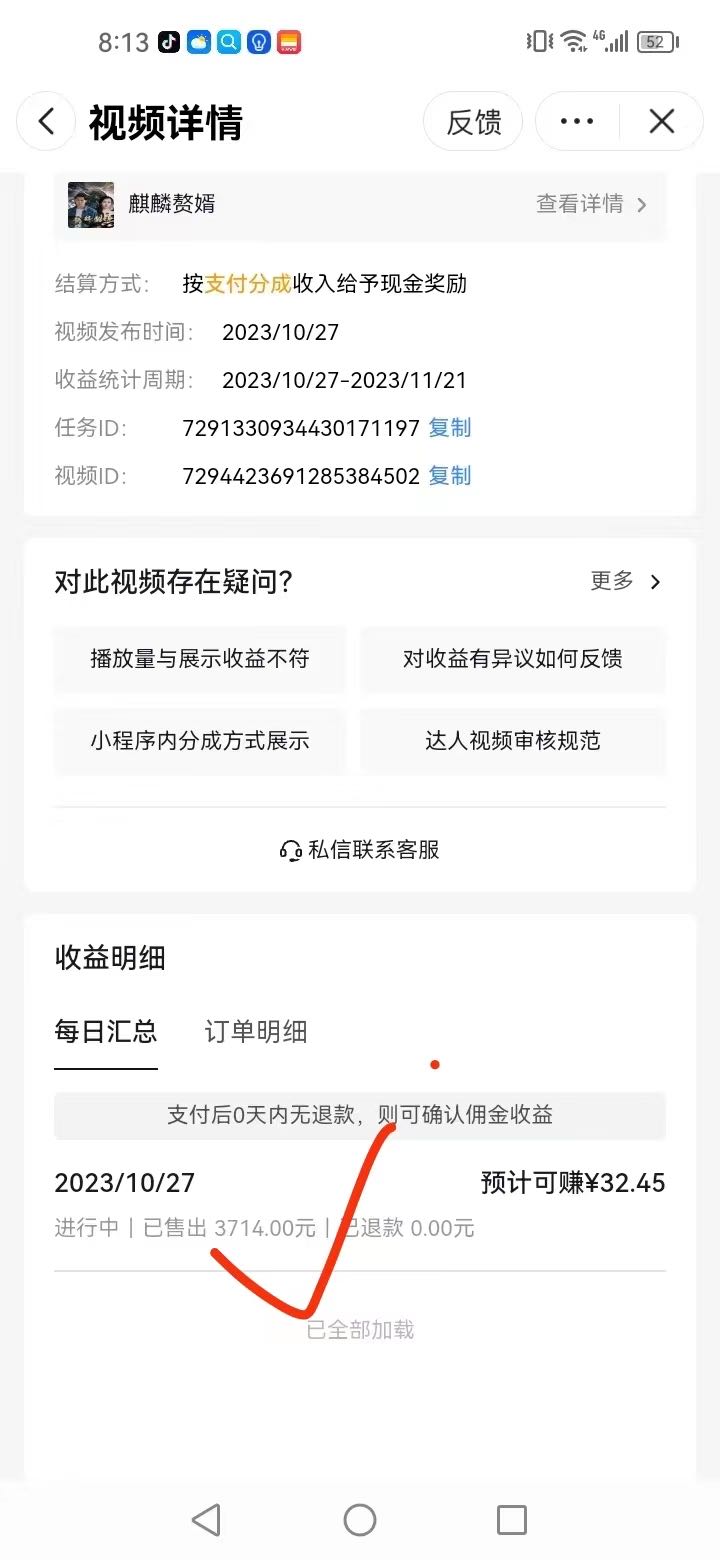The image size is (720, 1560).
Task: Open the 反馈 feedback button
Action: coord(473,122)
